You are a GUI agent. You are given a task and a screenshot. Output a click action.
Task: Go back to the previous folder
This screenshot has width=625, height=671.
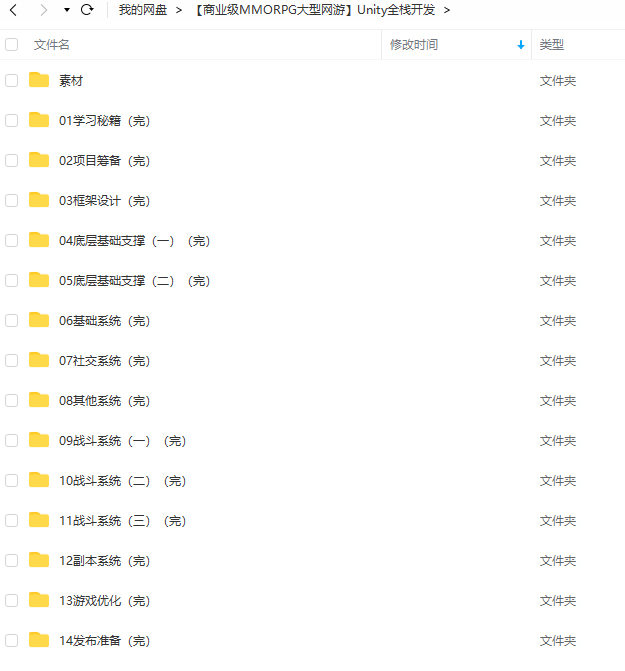[x=14, y=10]
